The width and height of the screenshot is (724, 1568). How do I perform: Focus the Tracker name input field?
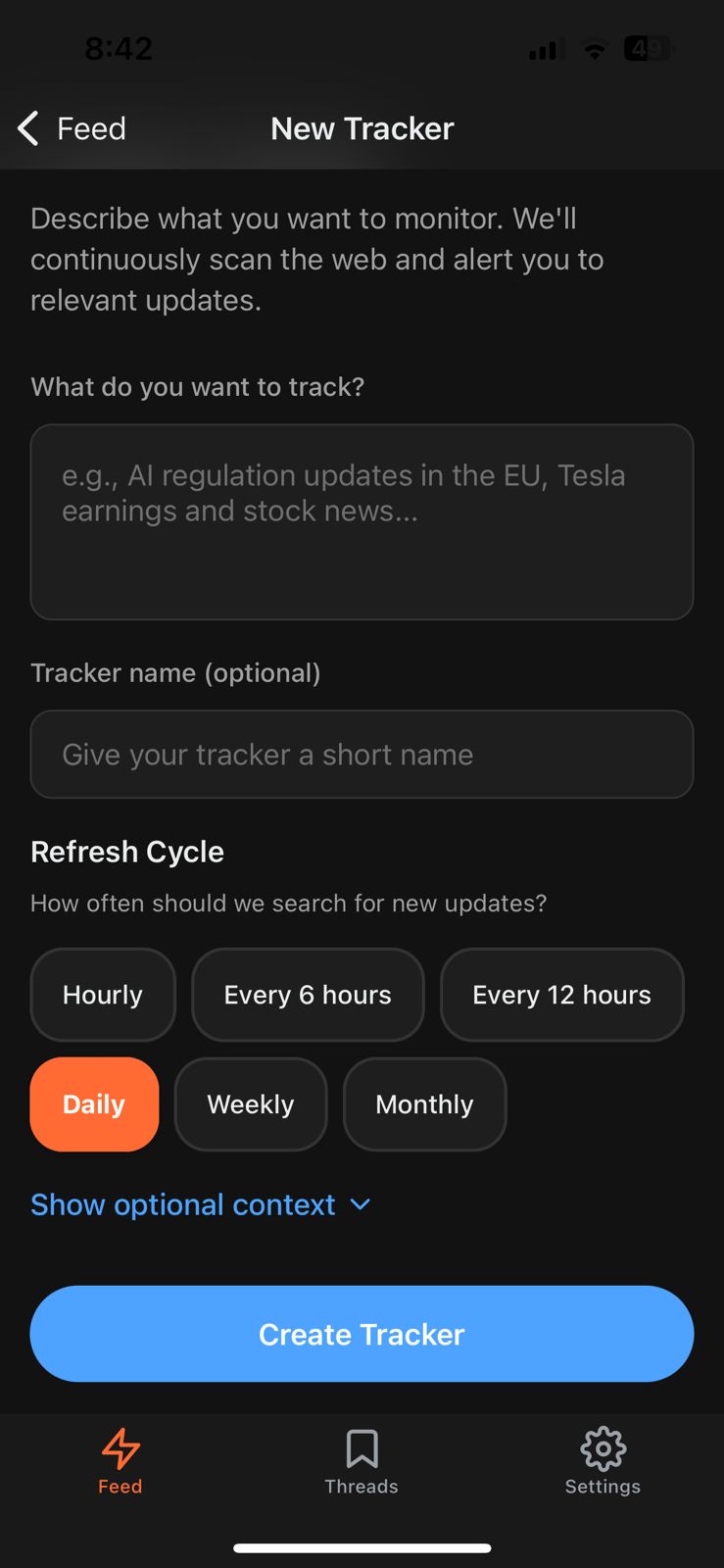pos(362,754)
